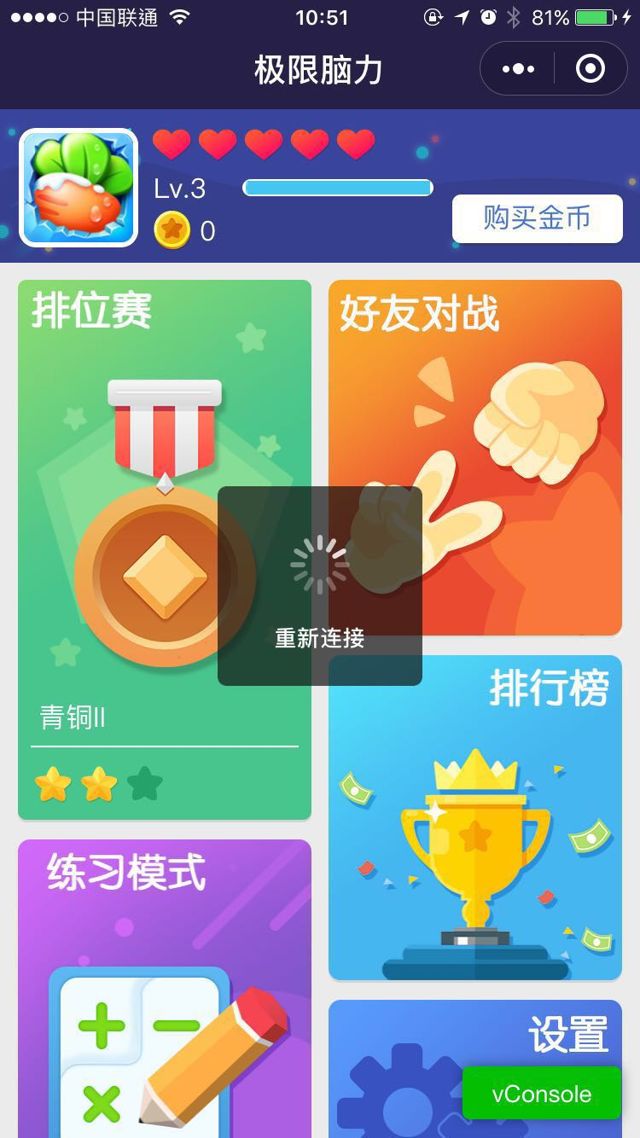Open the vConsole debug panel

pyautogui.click(x=541, y=1093)
